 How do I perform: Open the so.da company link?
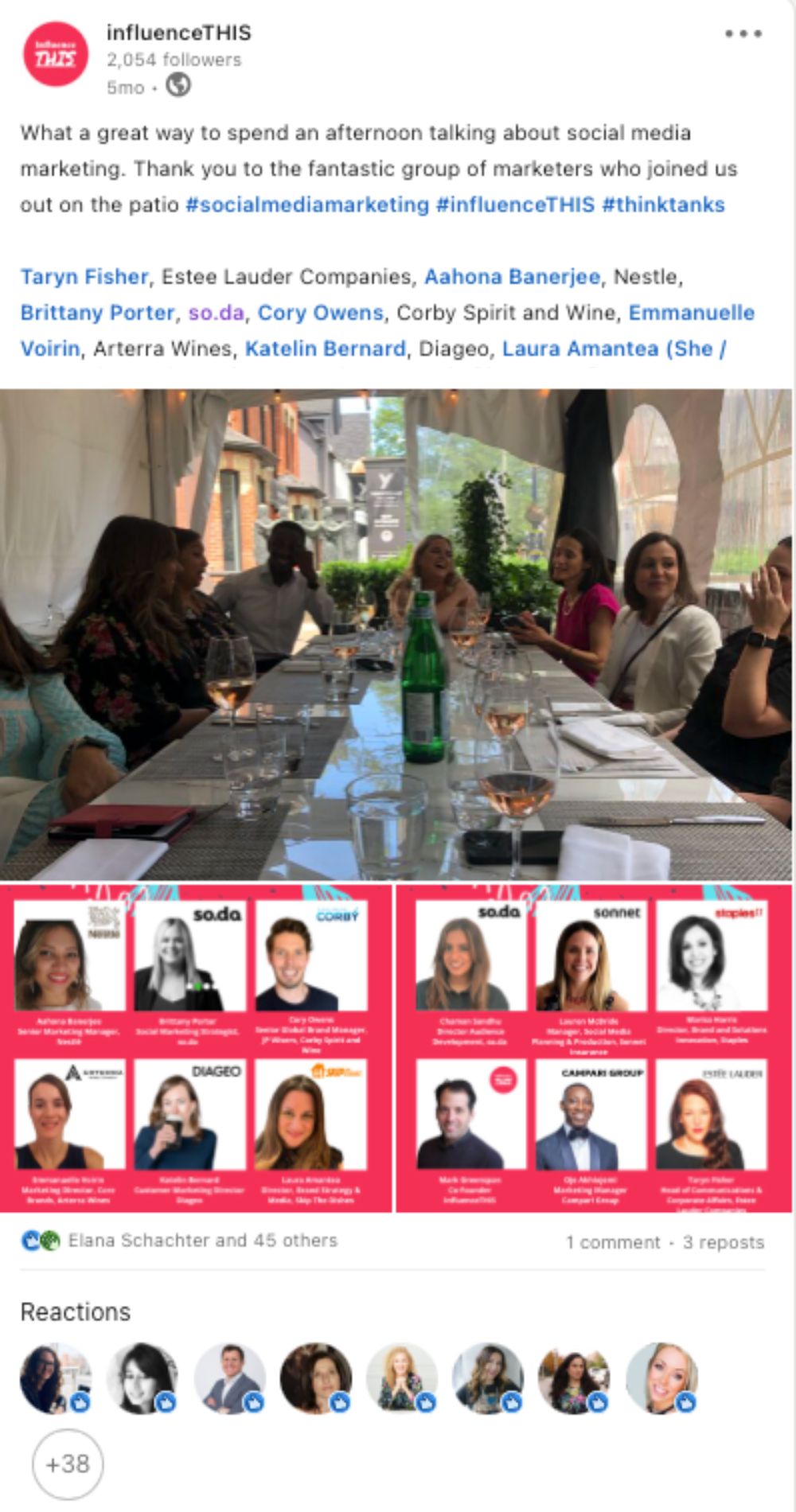216,312
